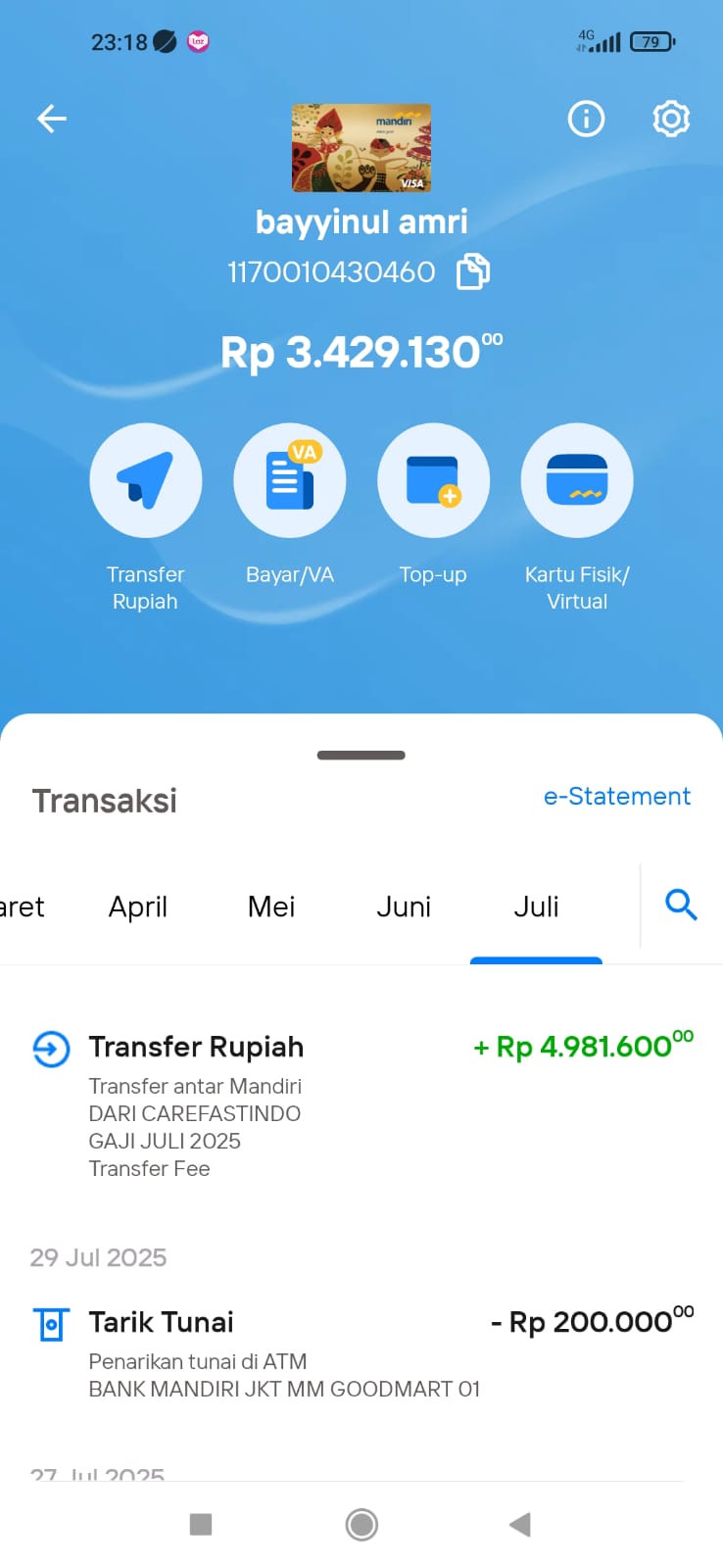723x1568 pixels.
Task: Go back using the top-left arrow
Action: point(51,119)
